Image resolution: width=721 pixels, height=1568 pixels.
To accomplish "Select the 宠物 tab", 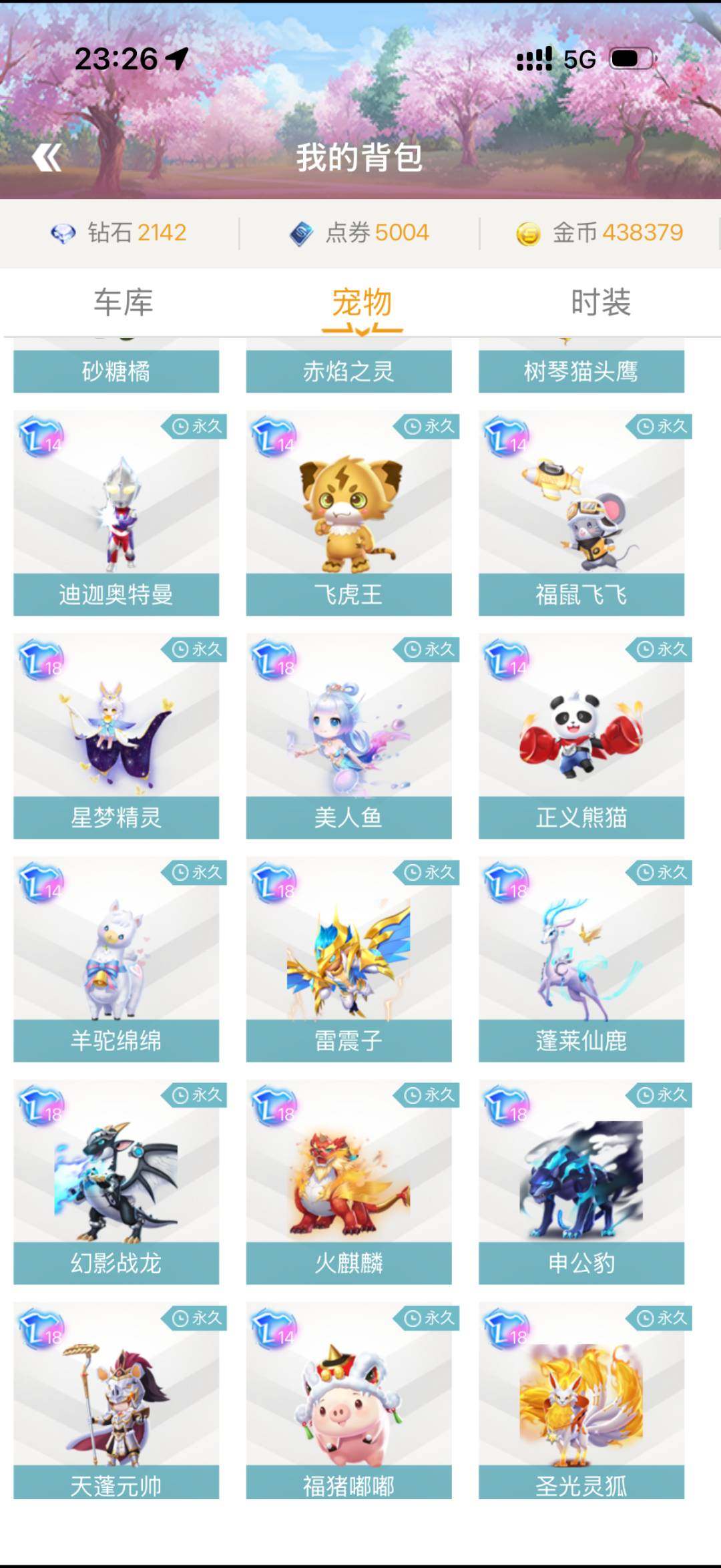I will coord(362,303).
